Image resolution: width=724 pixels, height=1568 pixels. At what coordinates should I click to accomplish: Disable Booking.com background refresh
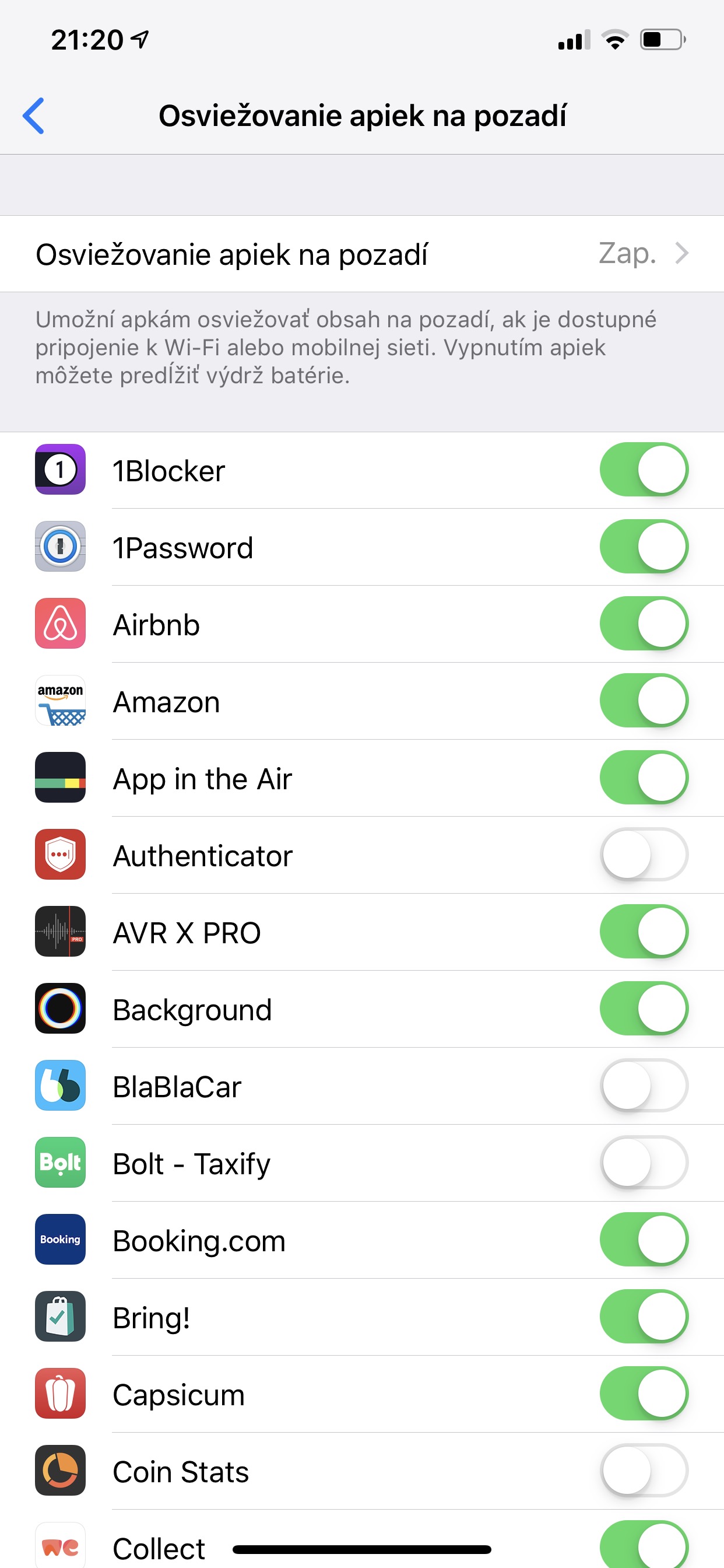[644, 1240]
